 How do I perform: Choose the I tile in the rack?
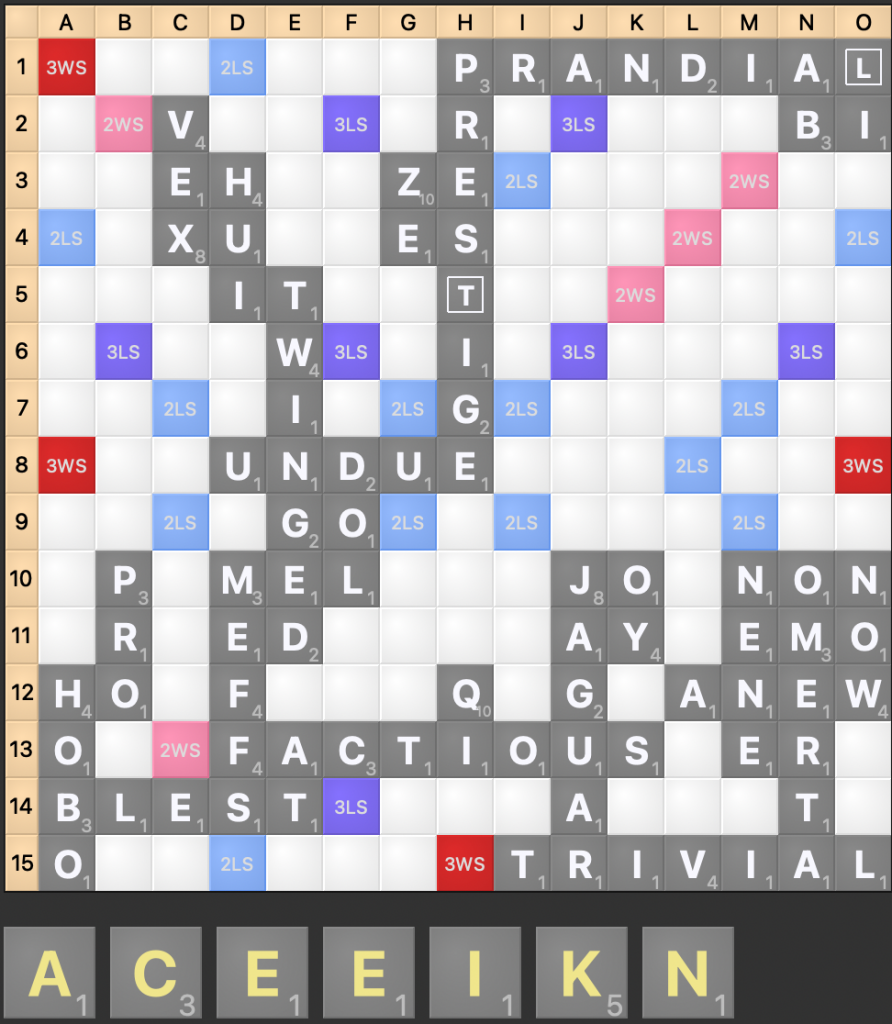475,974
